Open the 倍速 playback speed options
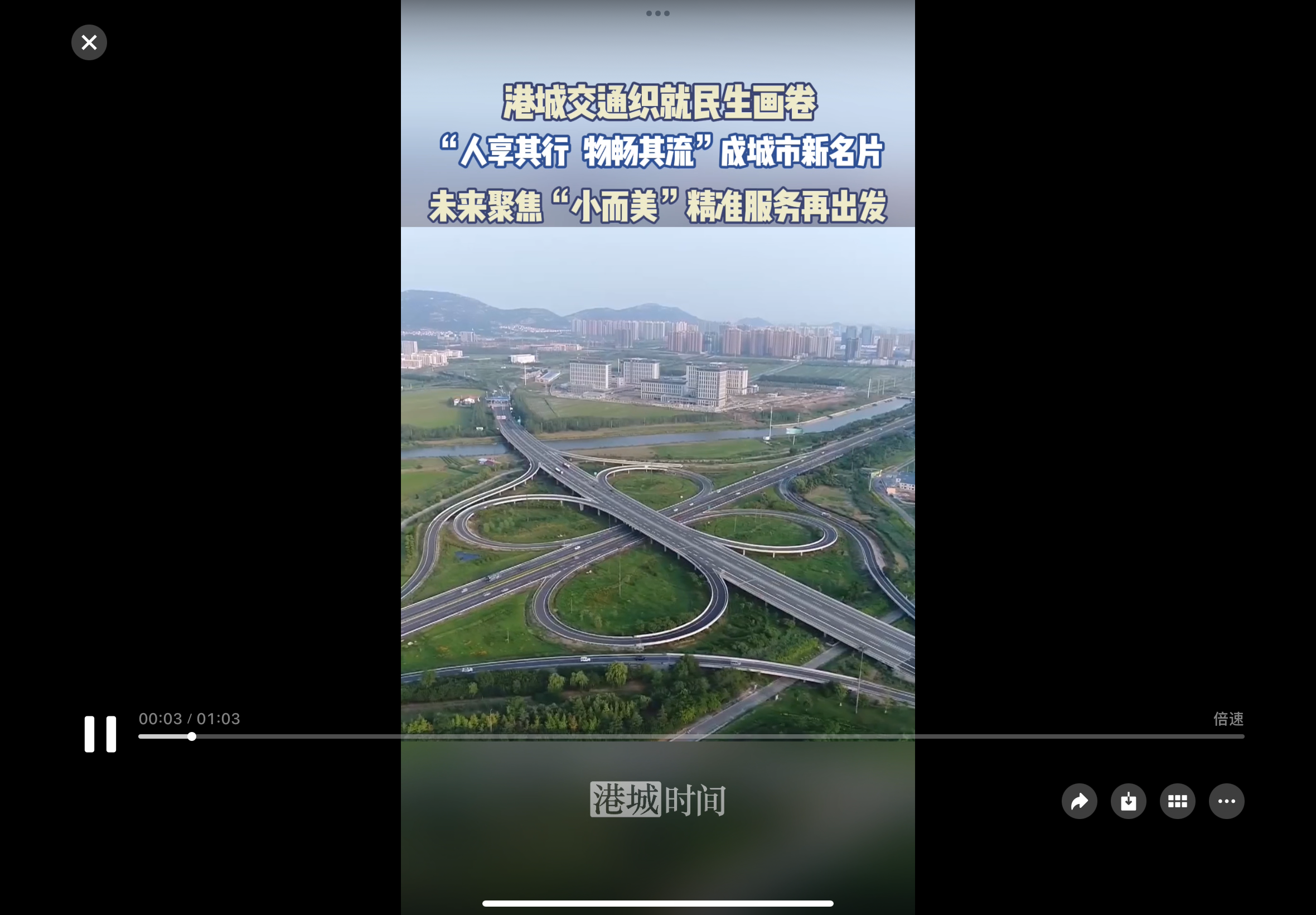 click(x=1228, y=719)
